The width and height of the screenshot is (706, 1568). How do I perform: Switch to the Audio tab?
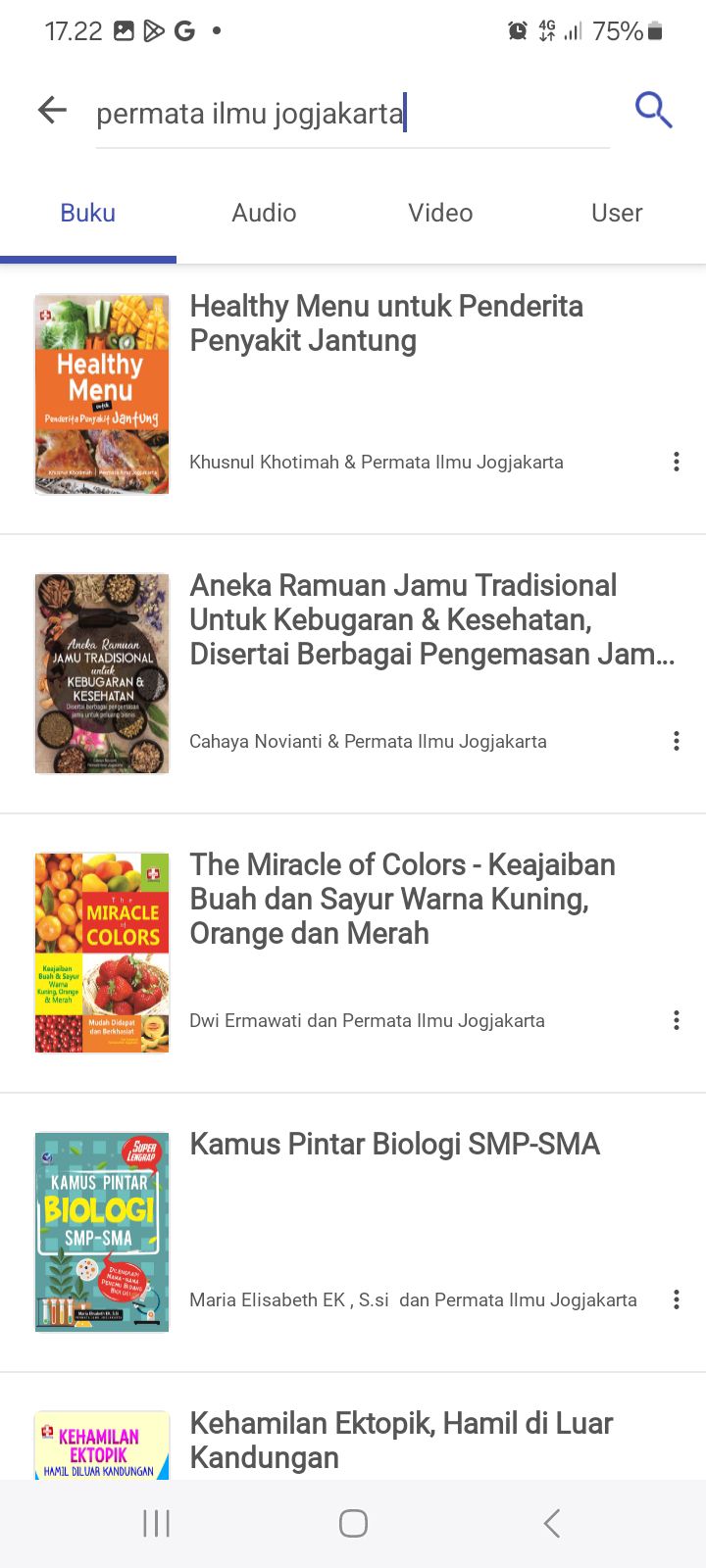click(x=264, y=214)
